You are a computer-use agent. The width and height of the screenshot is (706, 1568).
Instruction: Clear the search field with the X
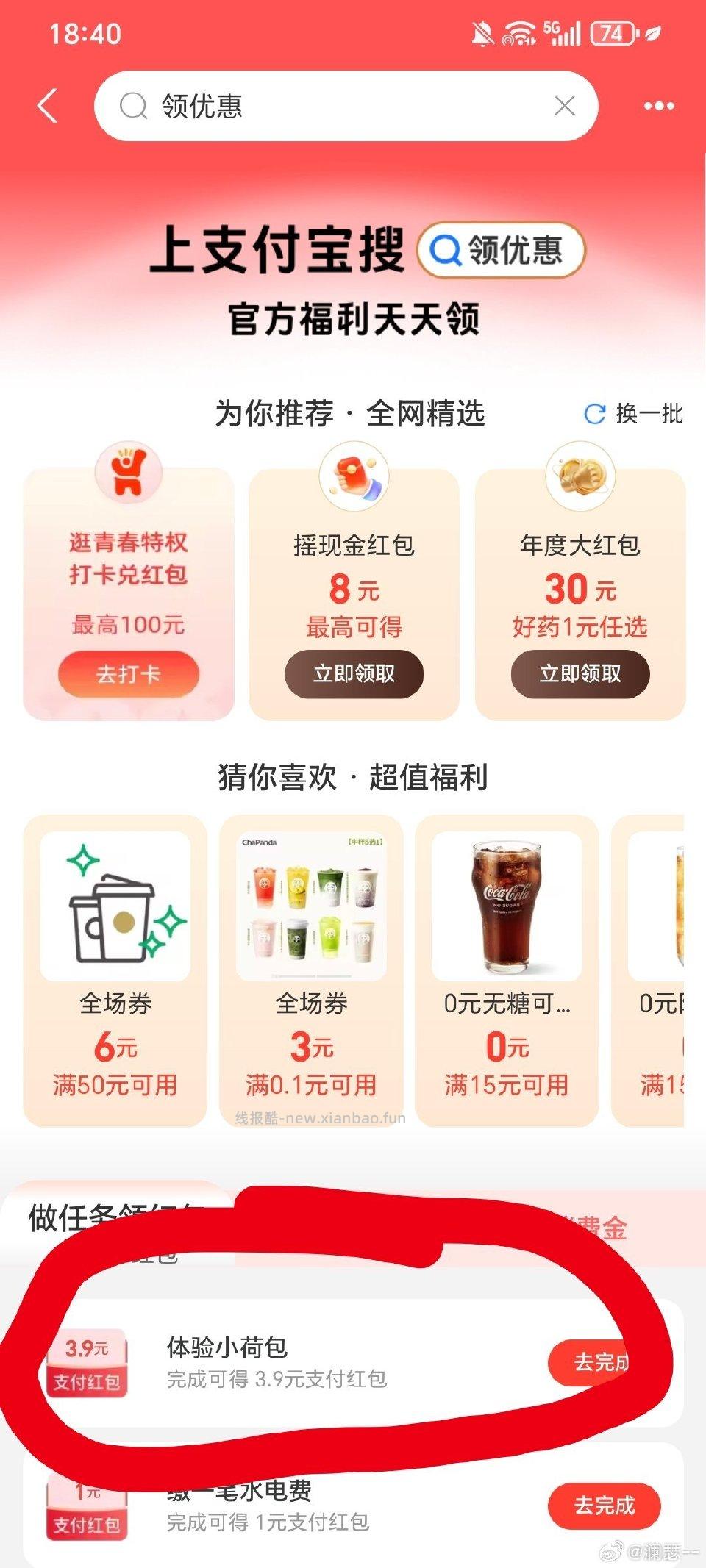coord(565,106)
